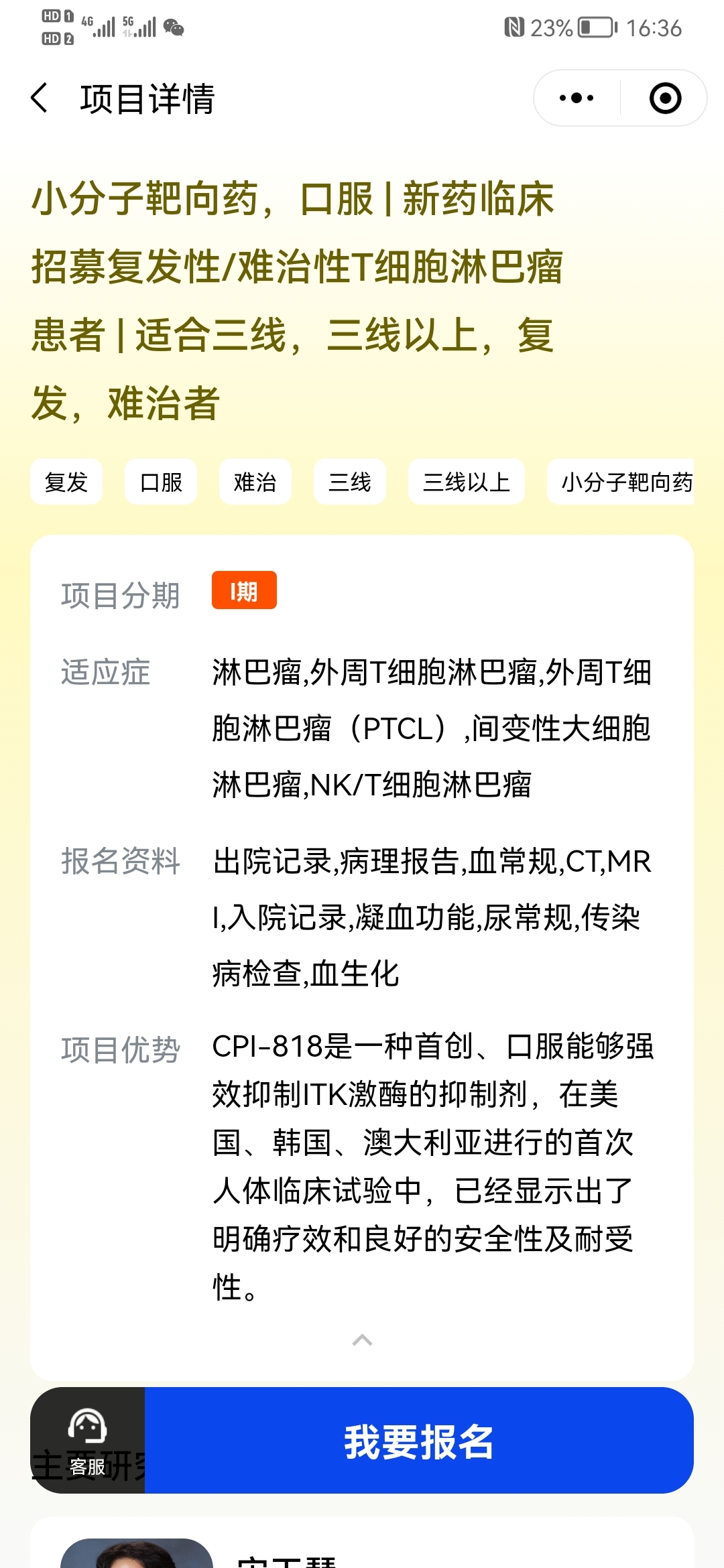Go back from the 项目详情 page

(40, 99)
